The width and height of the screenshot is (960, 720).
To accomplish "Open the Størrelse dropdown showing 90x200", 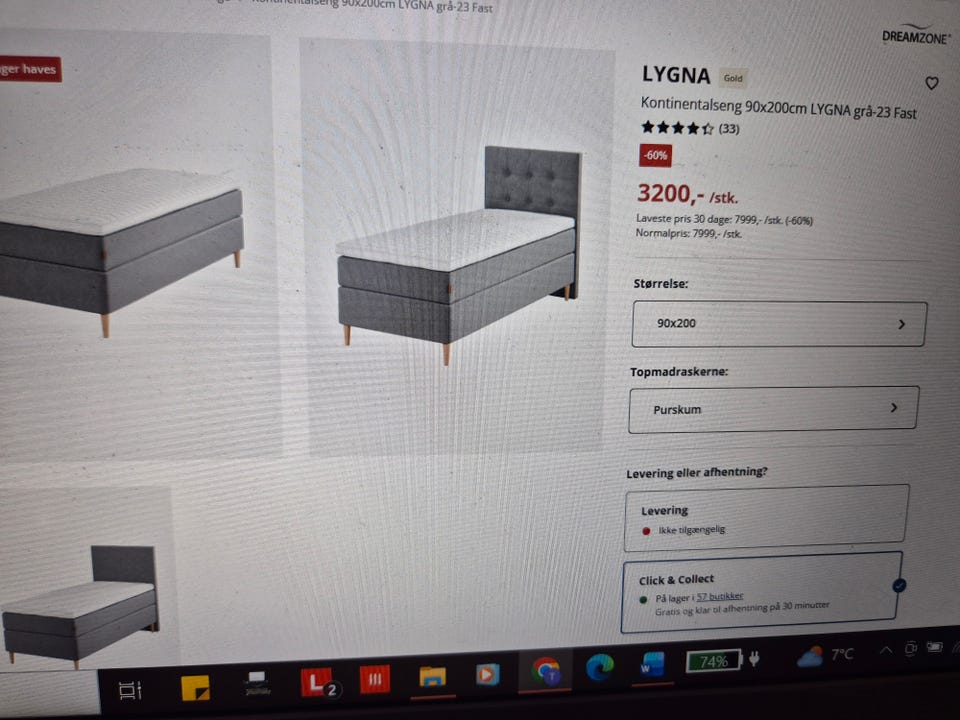I will pyautogui.click(x=779, y=324).
